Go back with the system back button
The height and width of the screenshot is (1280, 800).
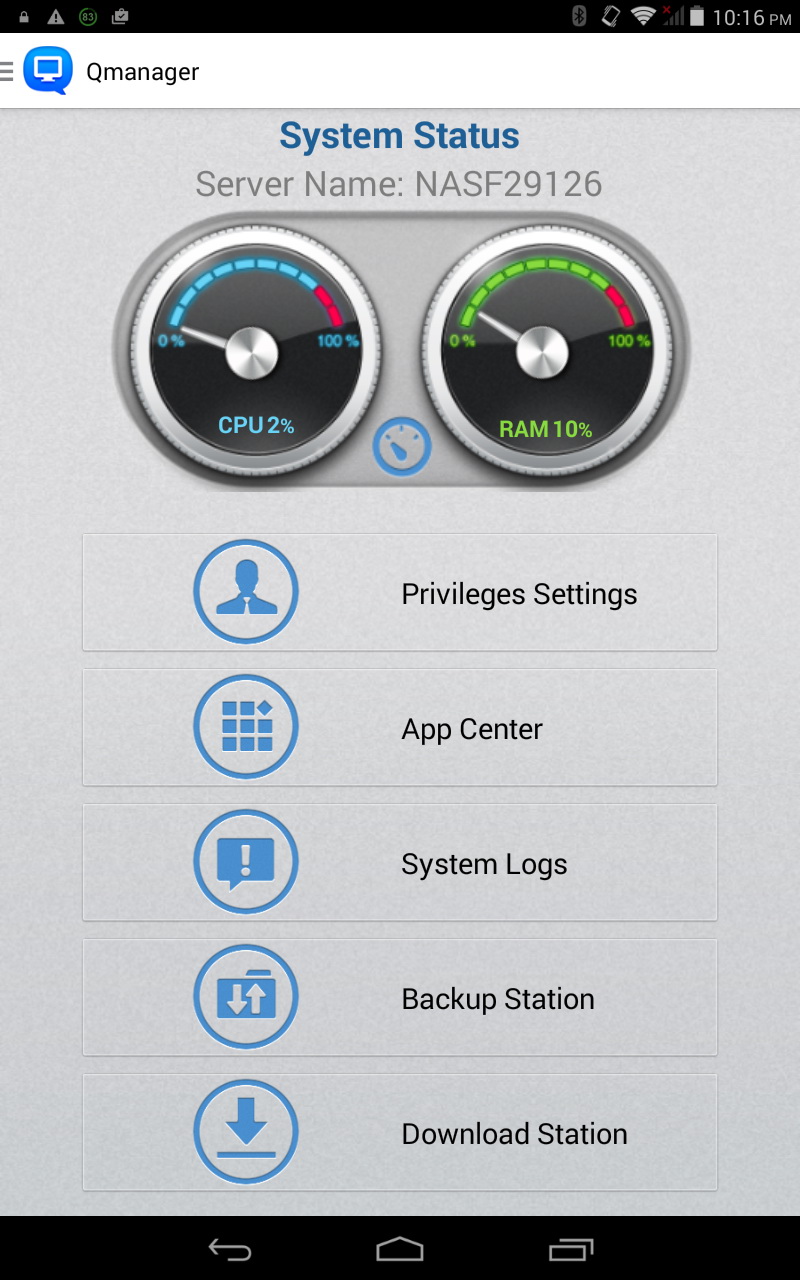[229, 1249]
